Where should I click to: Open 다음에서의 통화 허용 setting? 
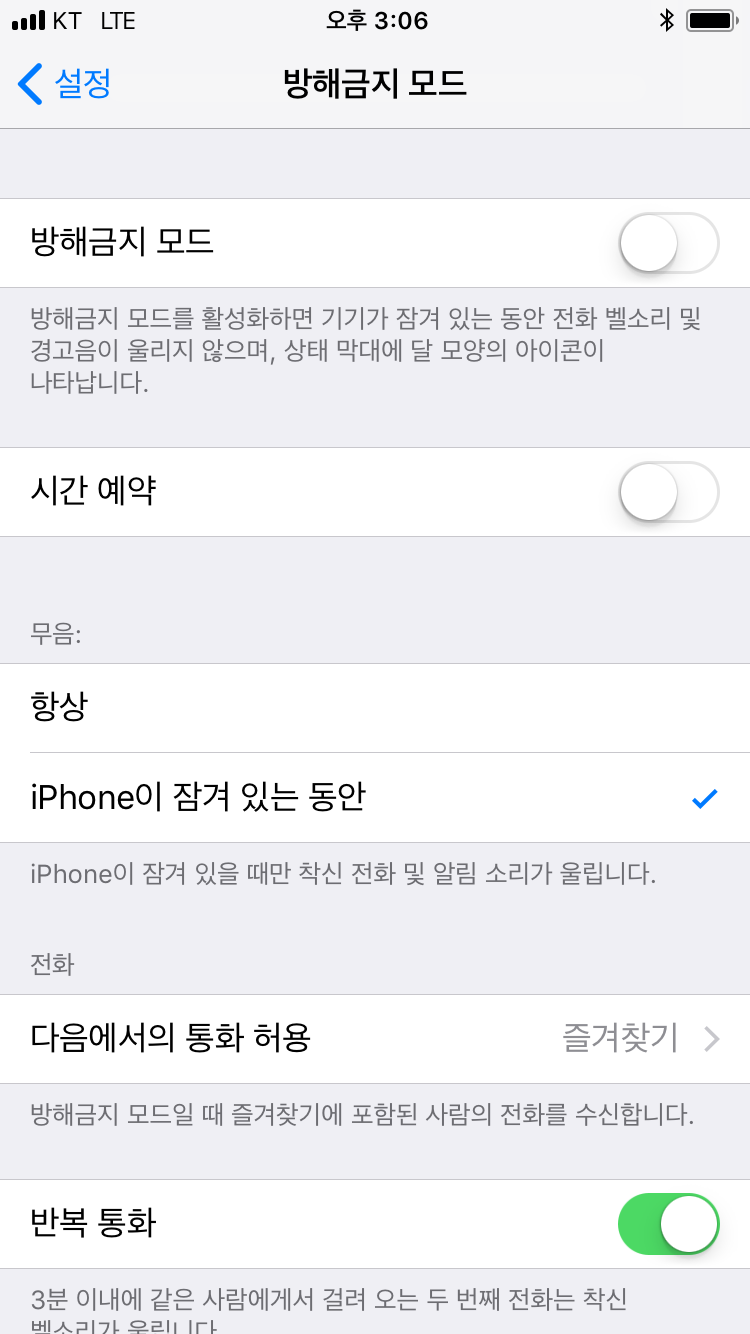[375, 1039]
